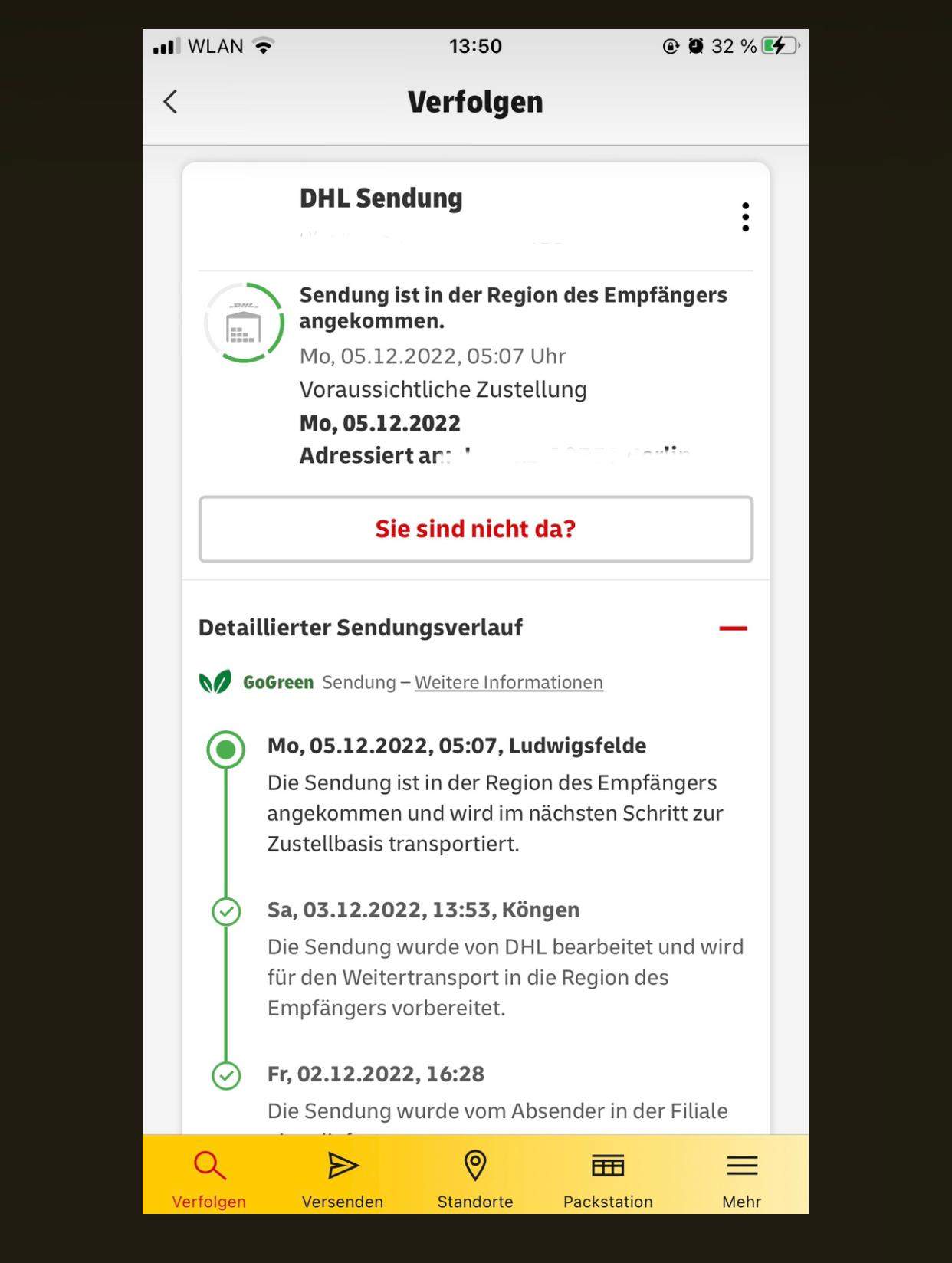Image resolution: width=952 pixels, height=1263 pixels.
Task: Tap the GoGreen leaf icon
Action: (x=214, y=681)
